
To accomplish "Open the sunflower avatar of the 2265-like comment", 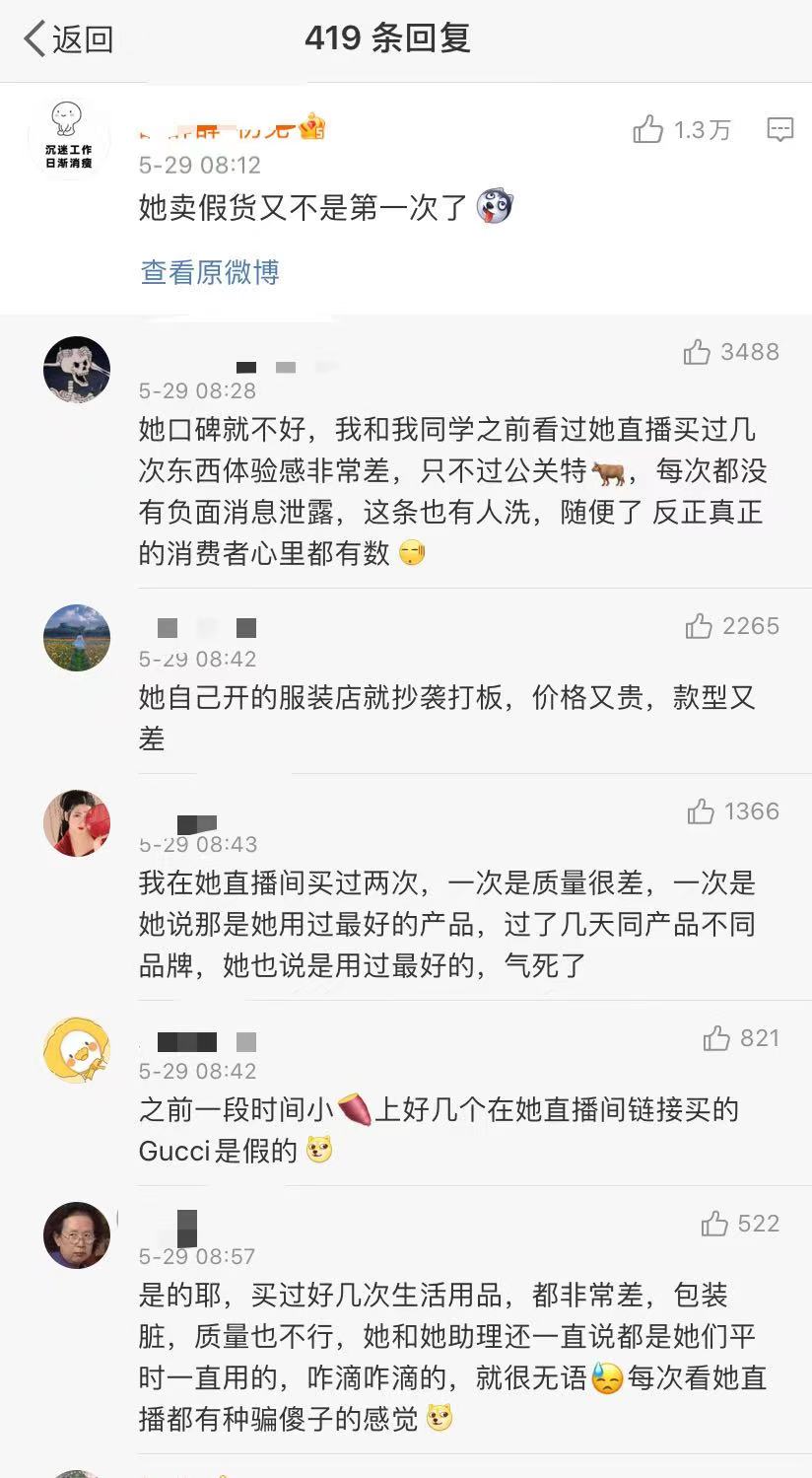I will (76, 636).
